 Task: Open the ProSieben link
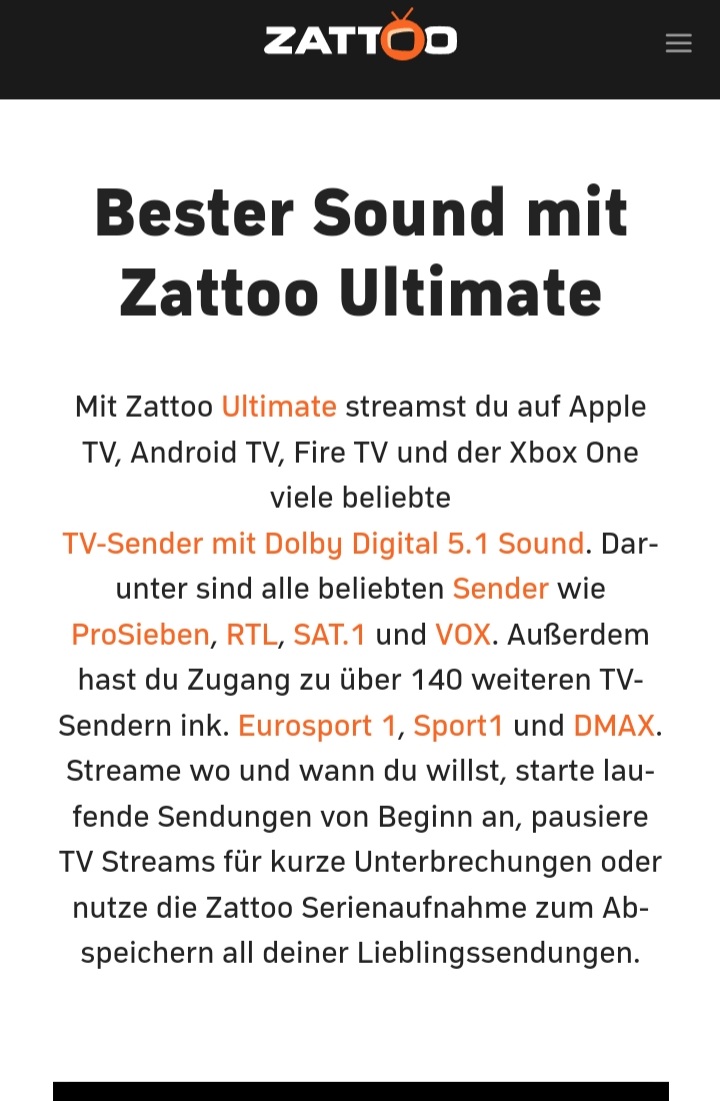point(140,635)
